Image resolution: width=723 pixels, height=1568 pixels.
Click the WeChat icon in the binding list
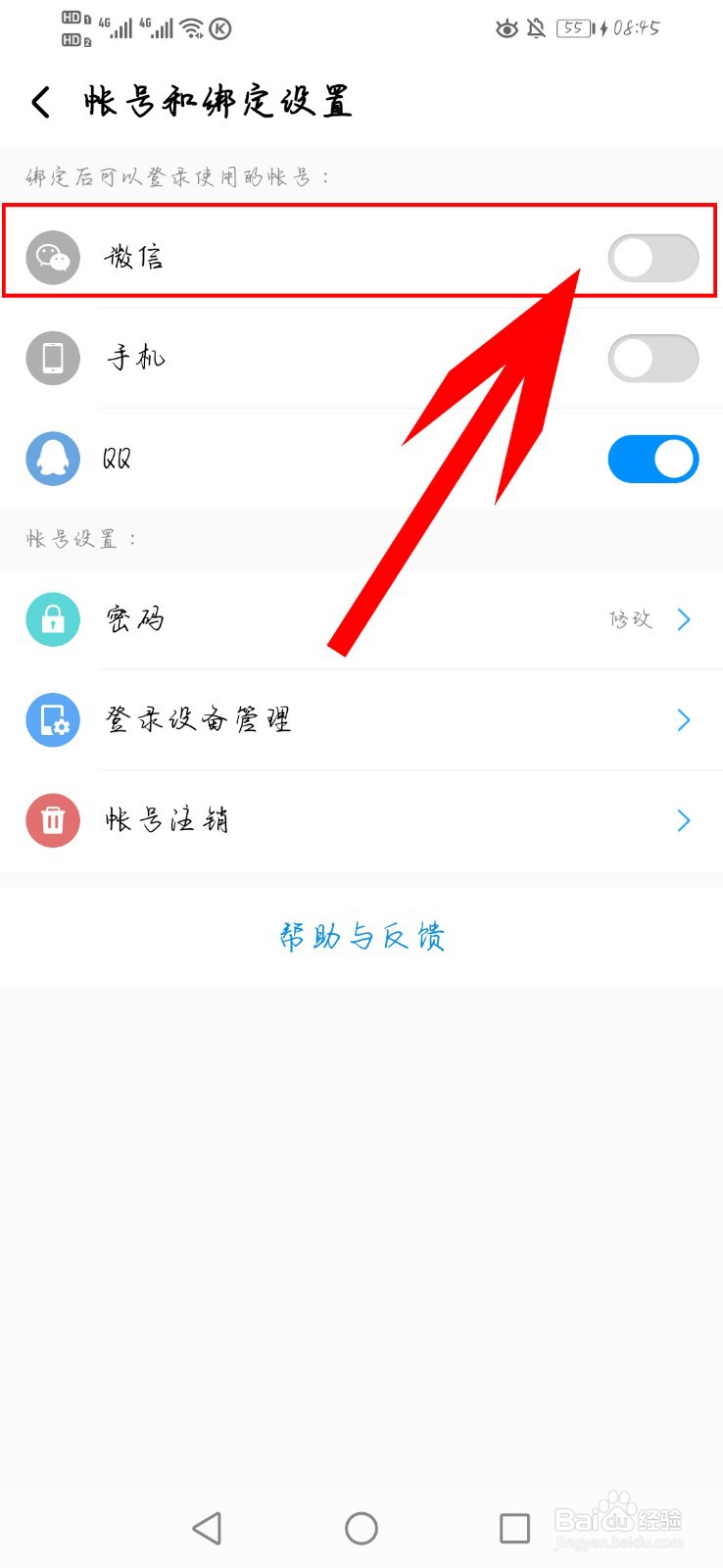click(x=52, y=257)
